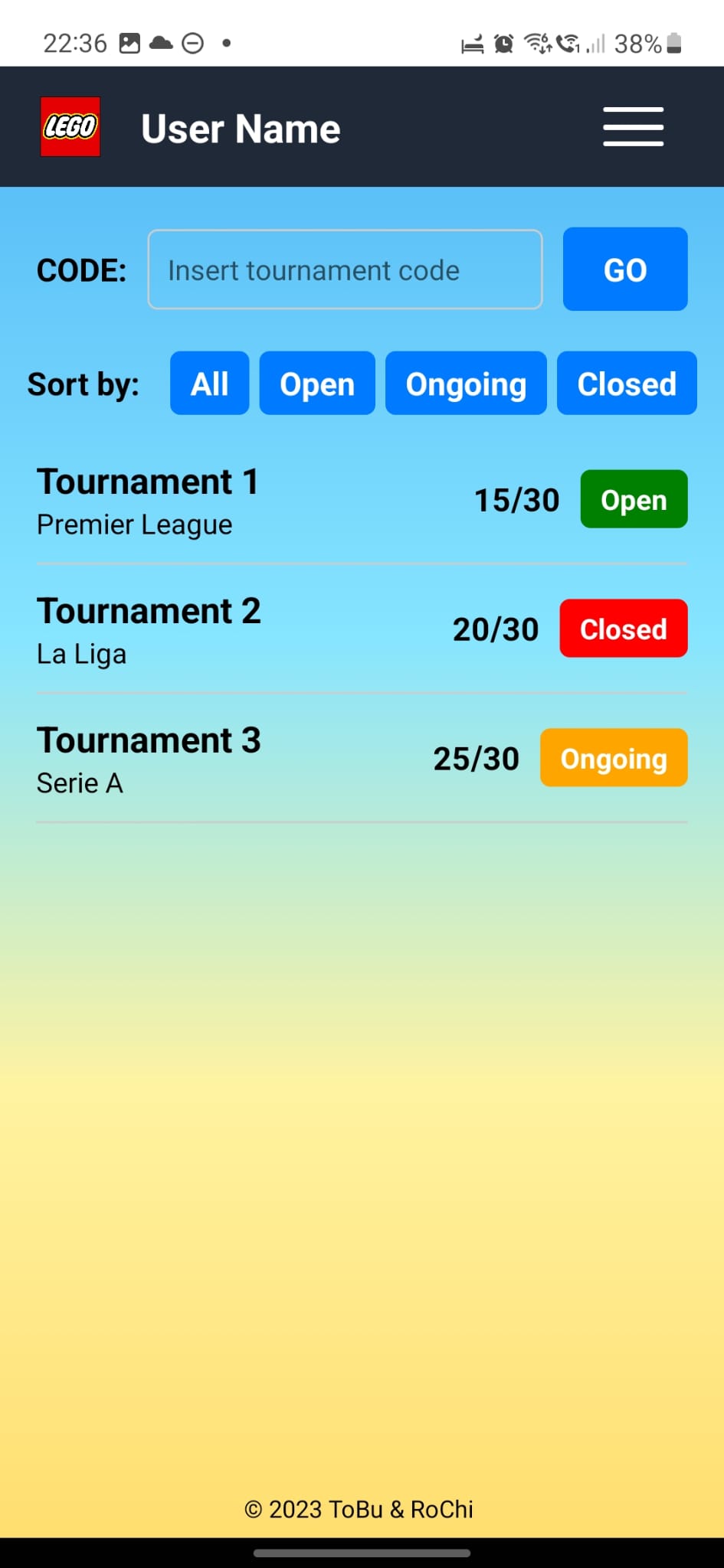
Task: Tap the Wi-Fi indicator in the status bar
Action: 536,44
